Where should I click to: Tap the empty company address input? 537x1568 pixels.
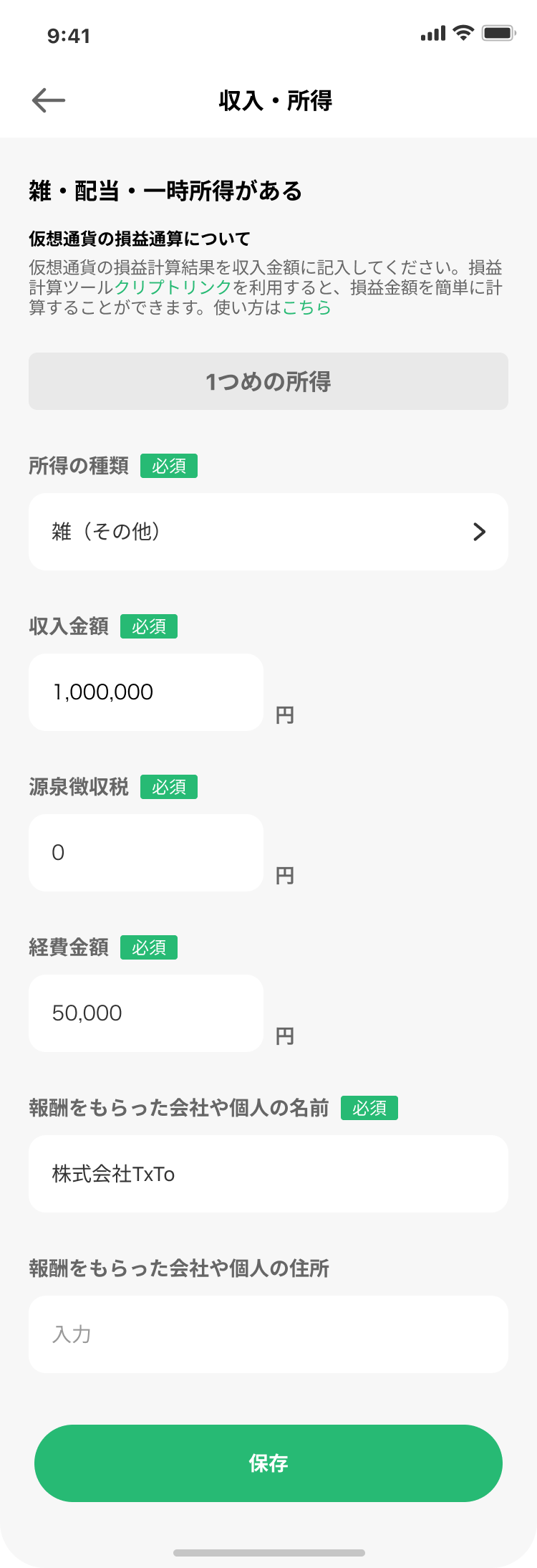click(x=268, y=1334)
